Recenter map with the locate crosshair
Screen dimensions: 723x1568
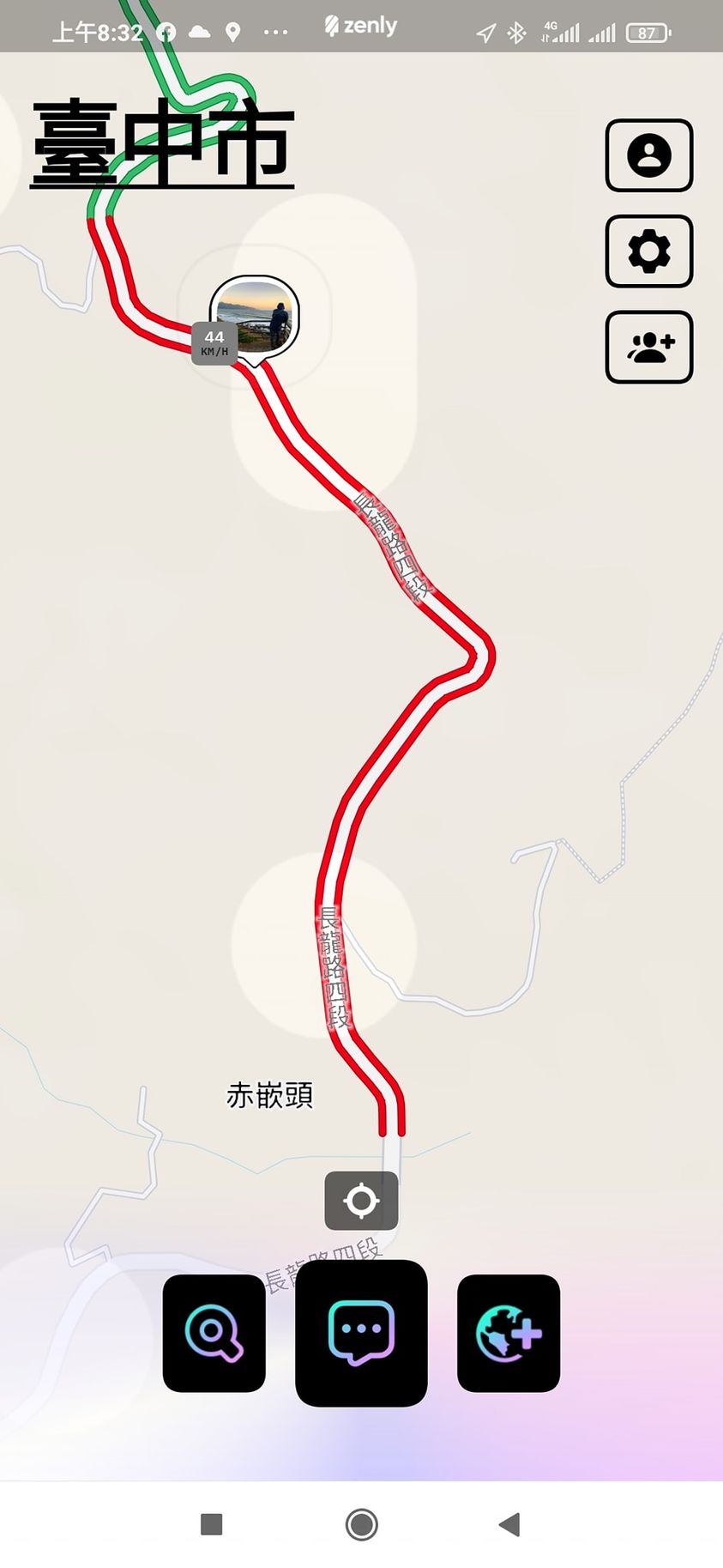360,1201
